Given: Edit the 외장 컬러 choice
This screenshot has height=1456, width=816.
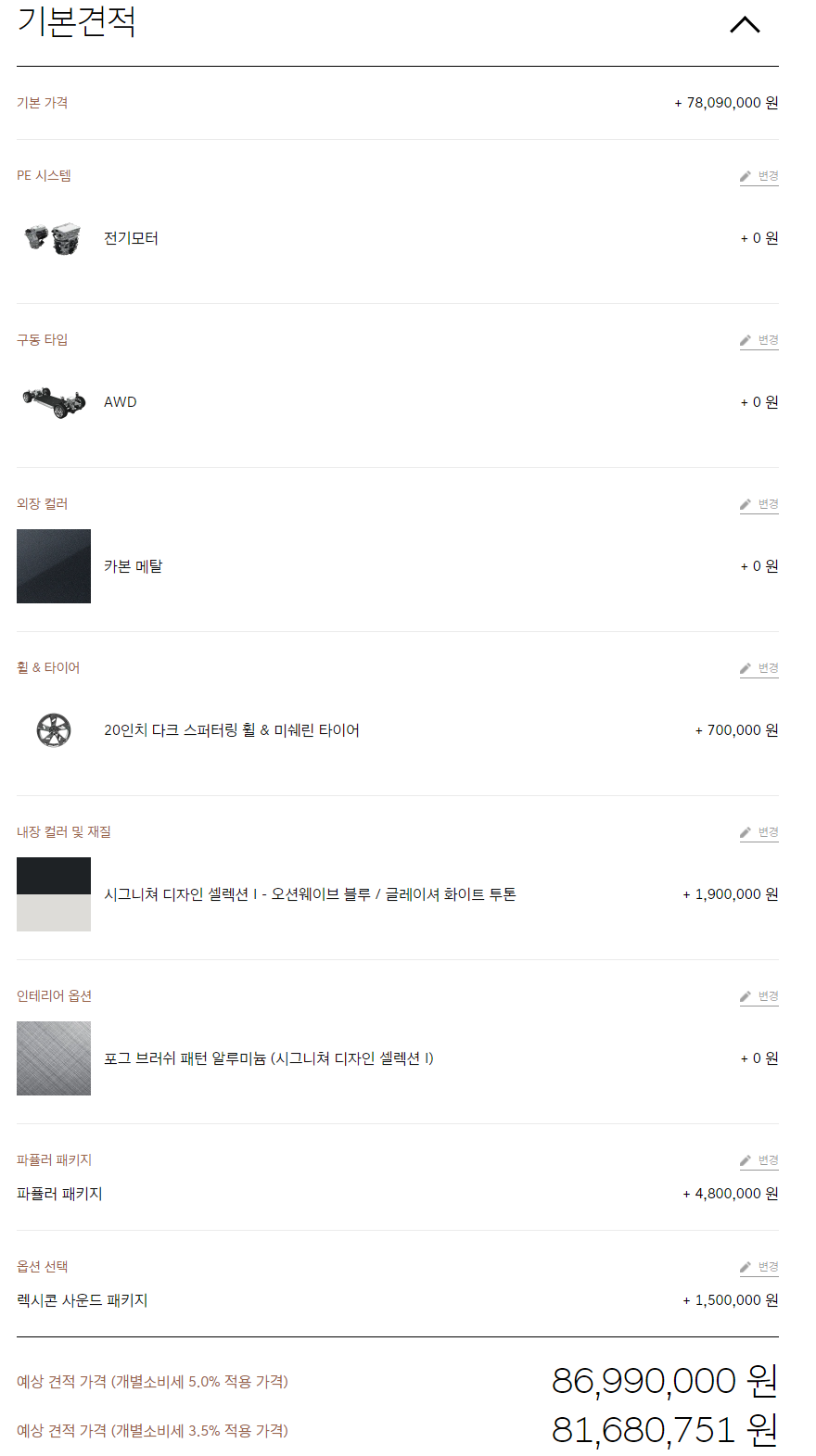Looking at the screenshot, I should click(759, 504).
